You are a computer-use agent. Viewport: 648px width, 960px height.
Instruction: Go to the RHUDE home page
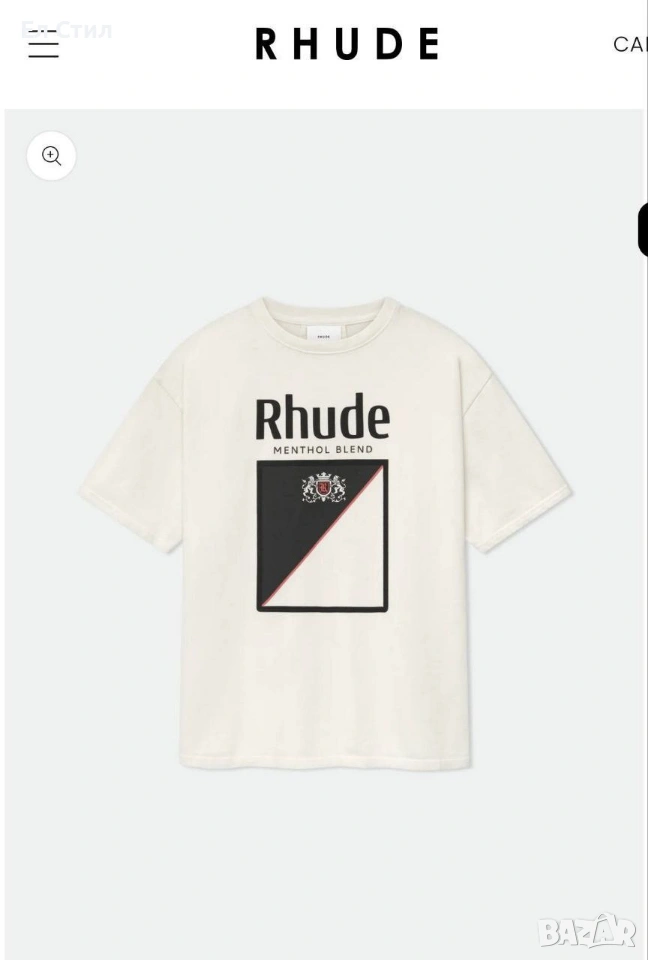346,44
